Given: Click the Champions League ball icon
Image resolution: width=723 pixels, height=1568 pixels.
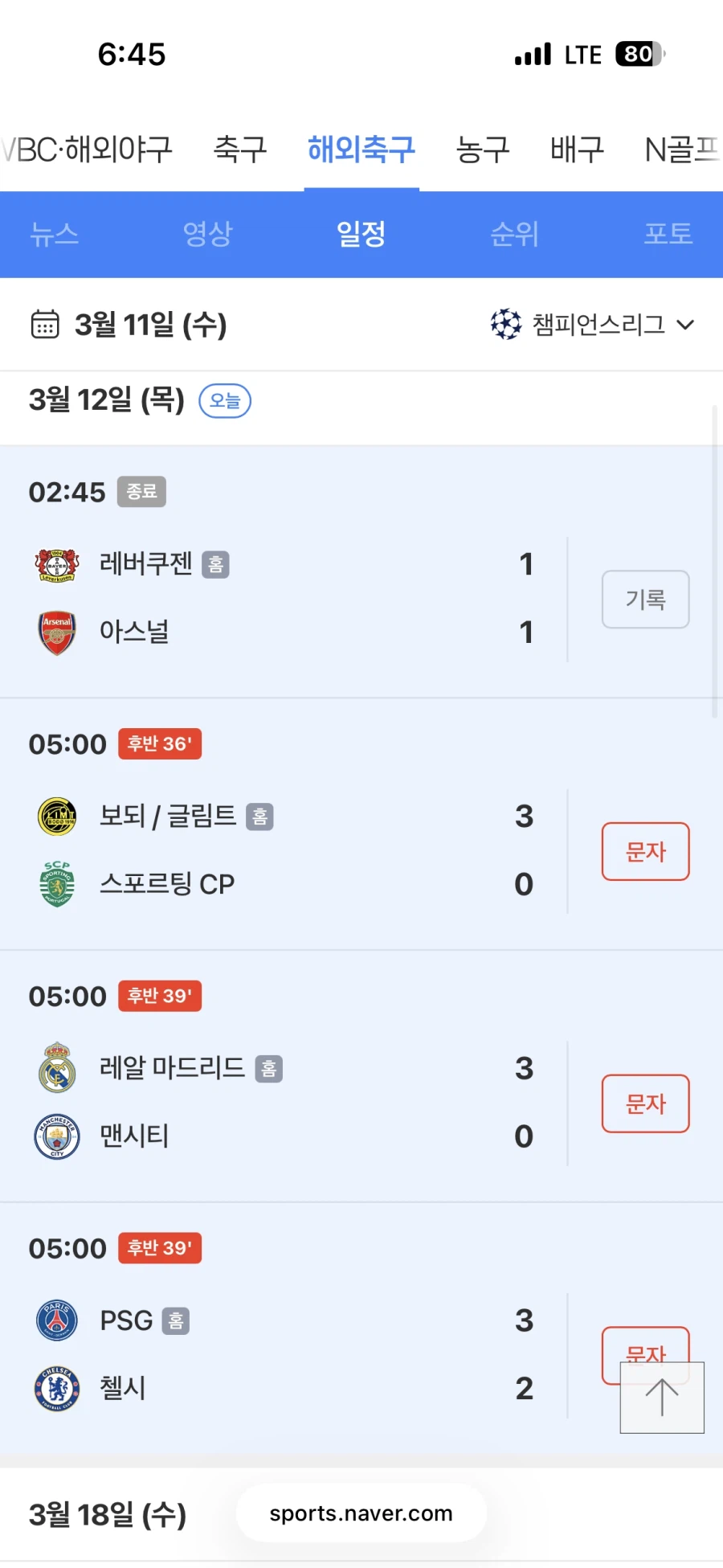Looking at the screenshot, I should (506, 325).
